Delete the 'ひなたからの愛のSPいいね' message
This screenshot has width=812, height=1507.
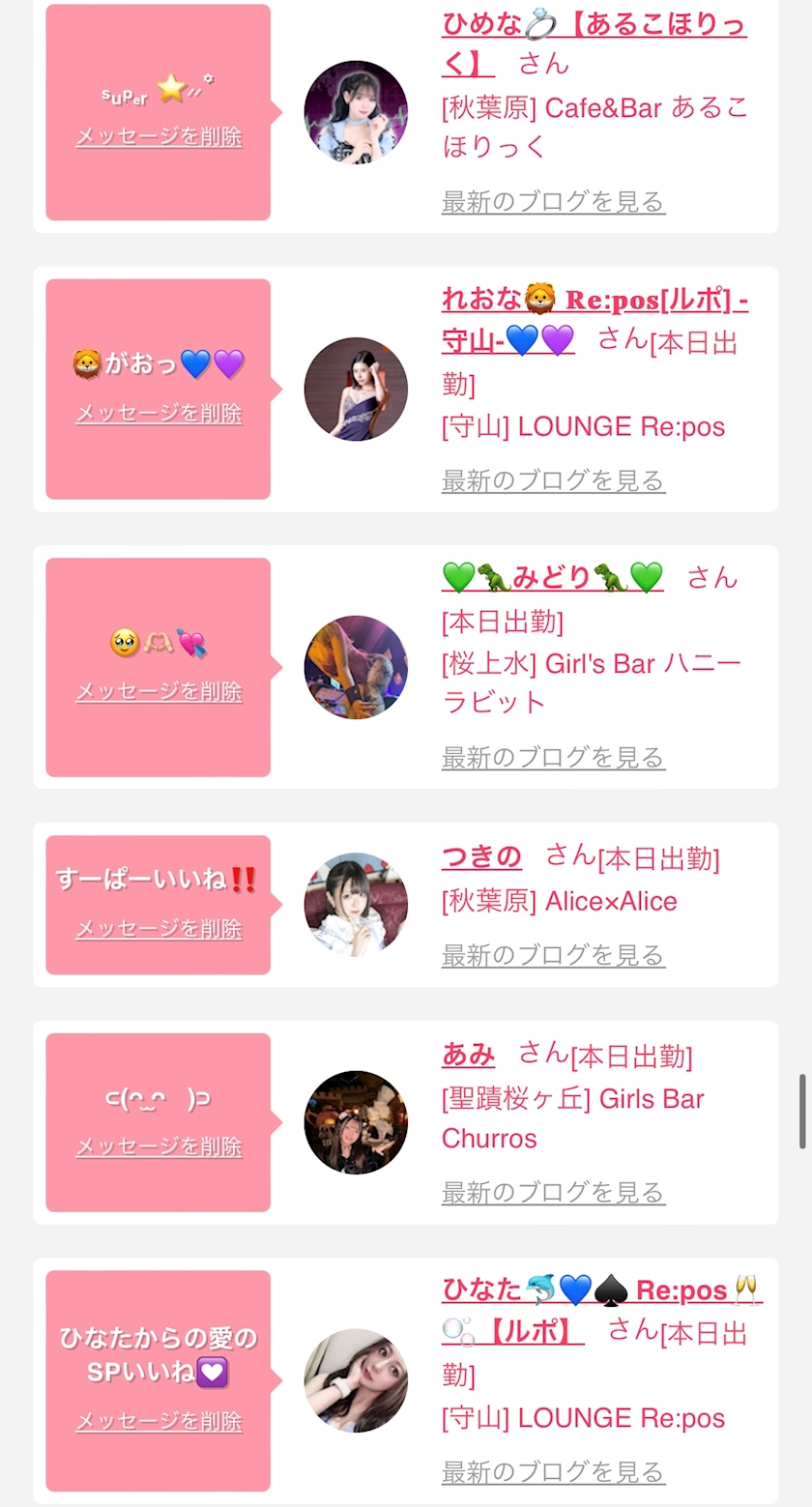(159, 1422)
